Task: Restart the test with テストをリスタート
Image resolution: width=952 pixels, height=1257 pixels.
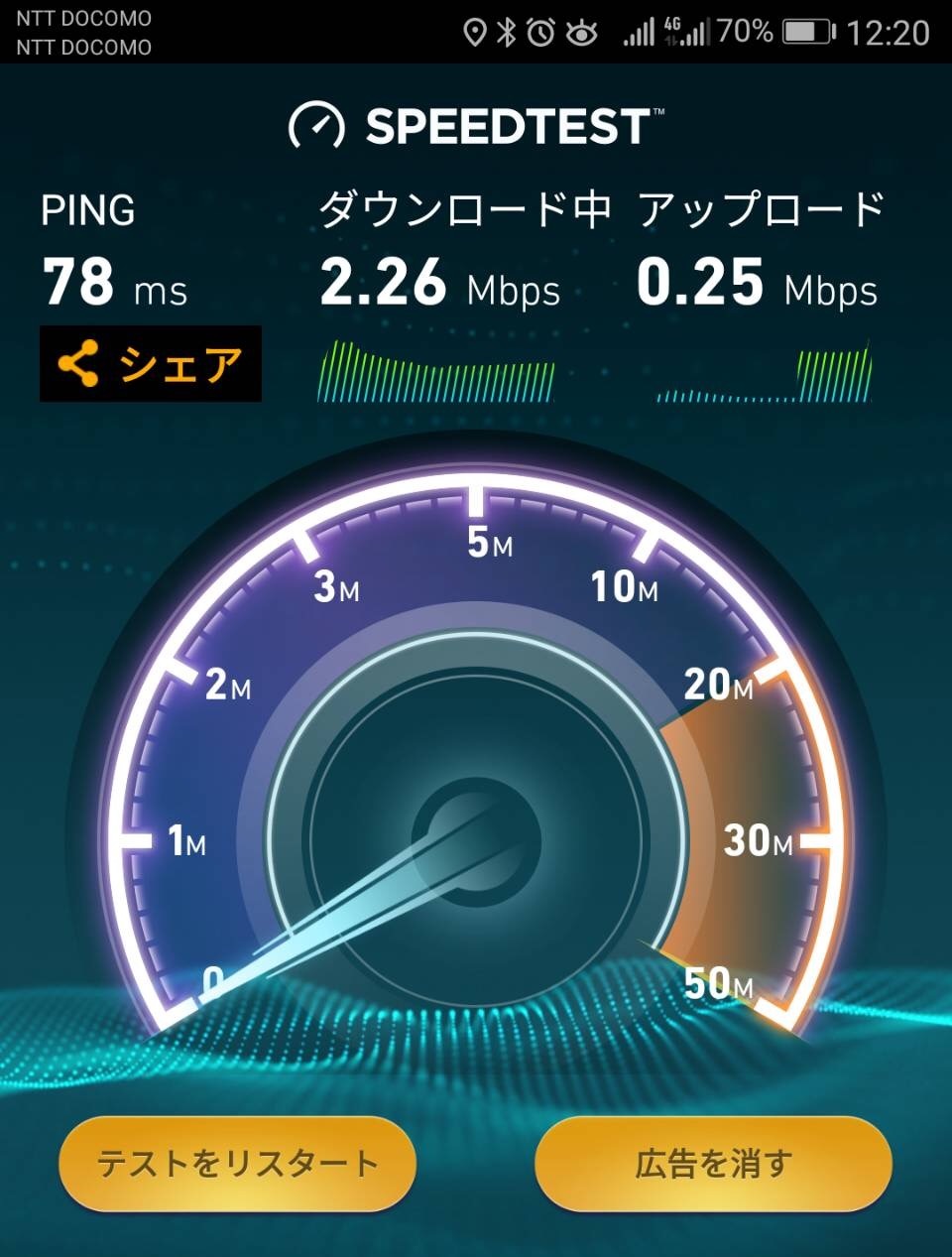Action: 237,1164
